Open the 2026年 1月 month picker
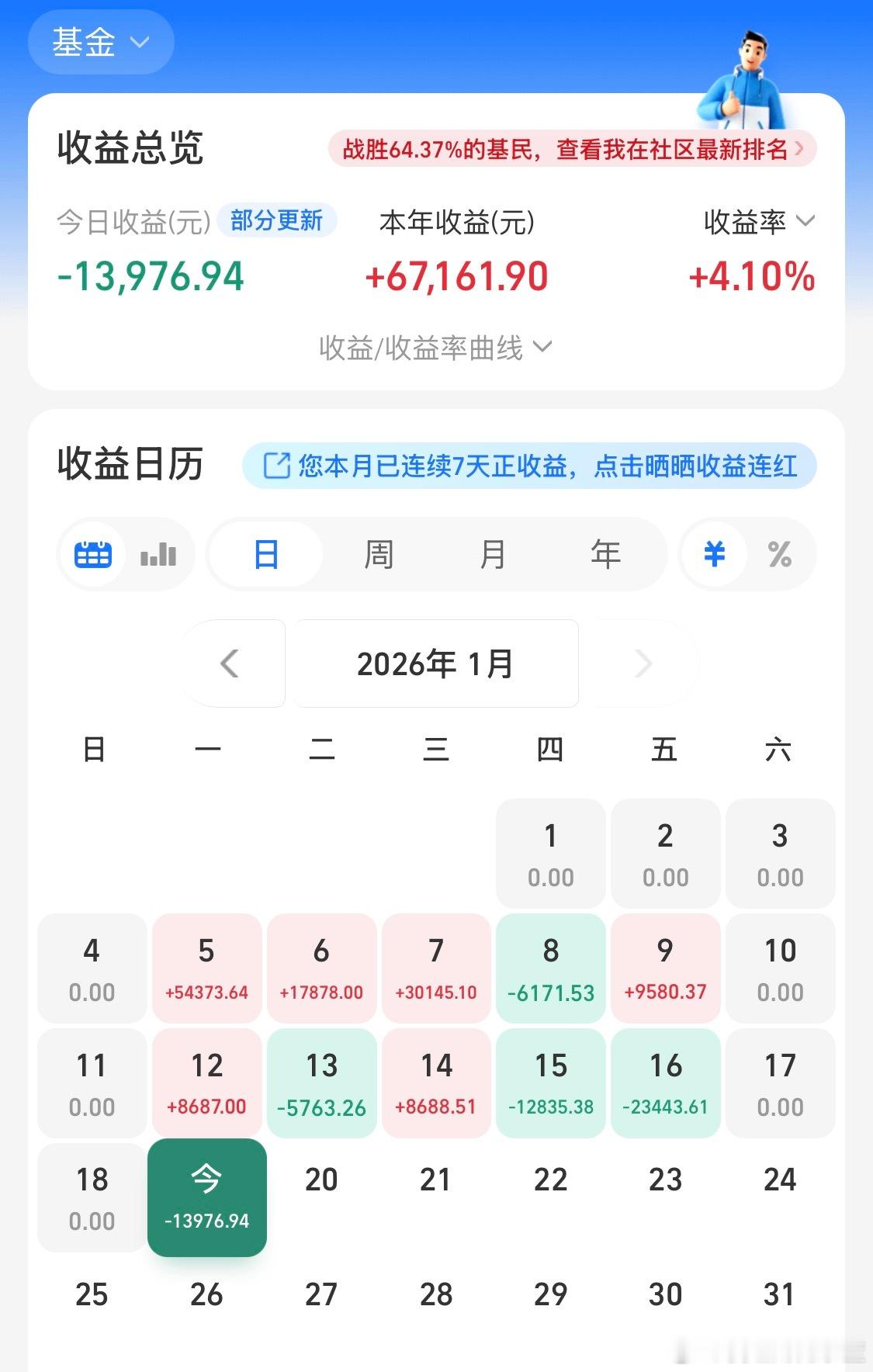The width and height of the screenshot is (873, 1372). (436, 663)
